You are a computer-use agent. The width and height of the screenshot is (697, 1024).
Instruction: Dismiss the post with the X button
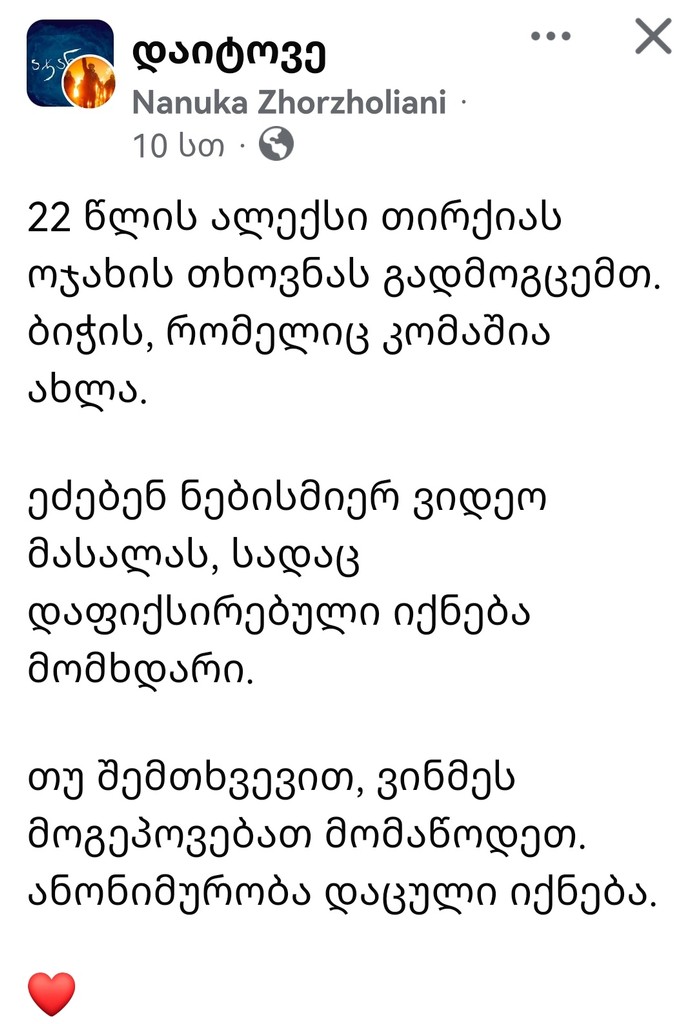point(654,37)
